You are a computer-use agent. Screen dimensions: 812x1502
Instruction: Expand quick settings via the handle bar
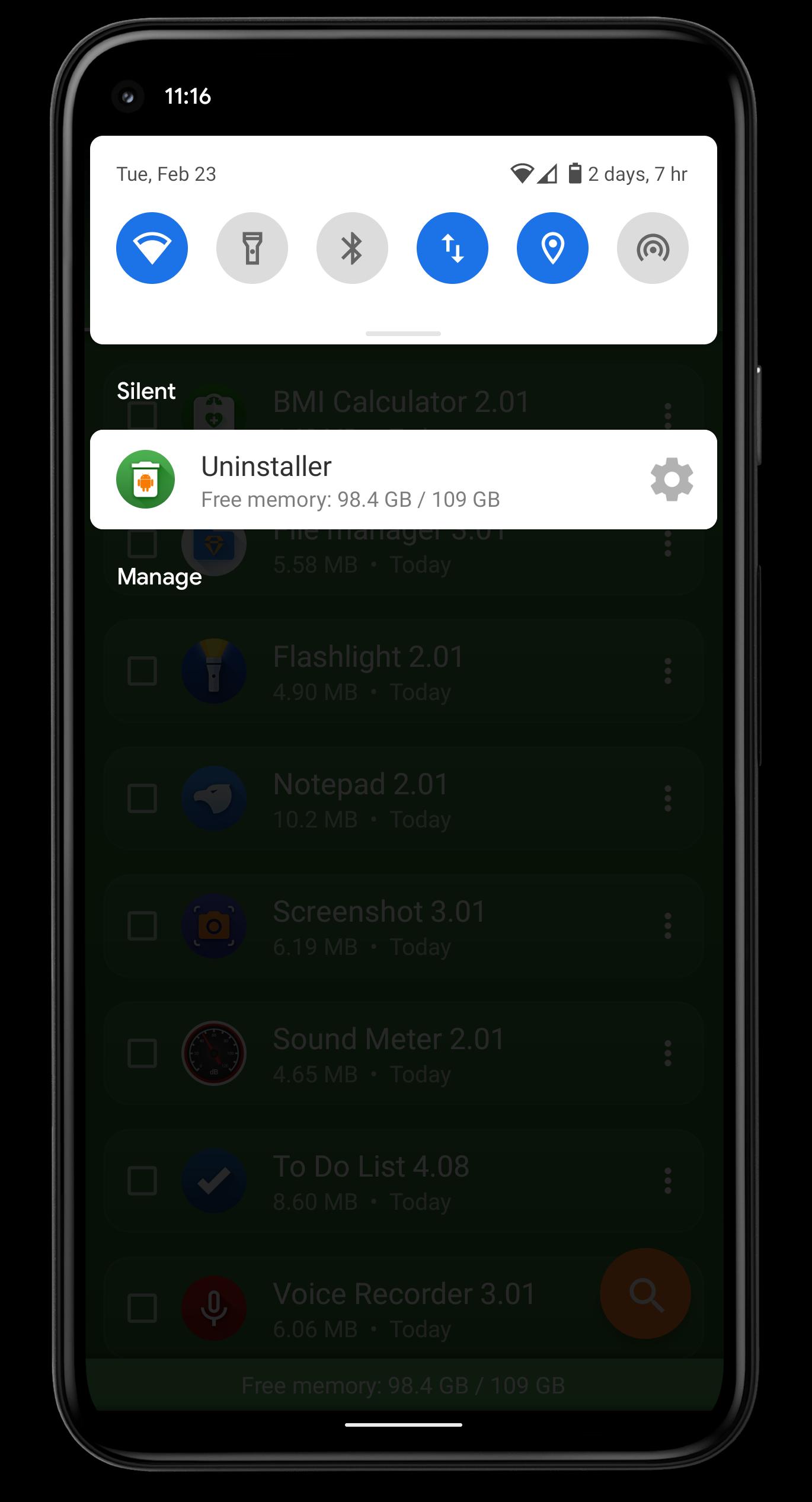[403, 334]
